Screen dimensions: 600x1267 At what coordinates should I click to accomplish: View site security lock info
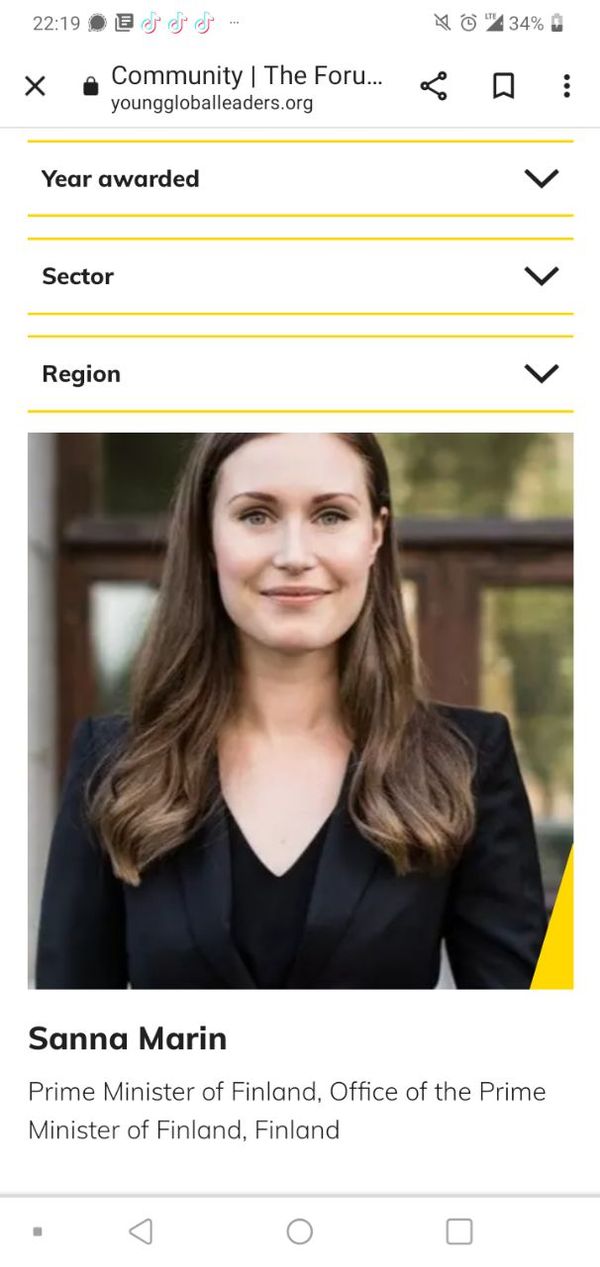[91, 87]
